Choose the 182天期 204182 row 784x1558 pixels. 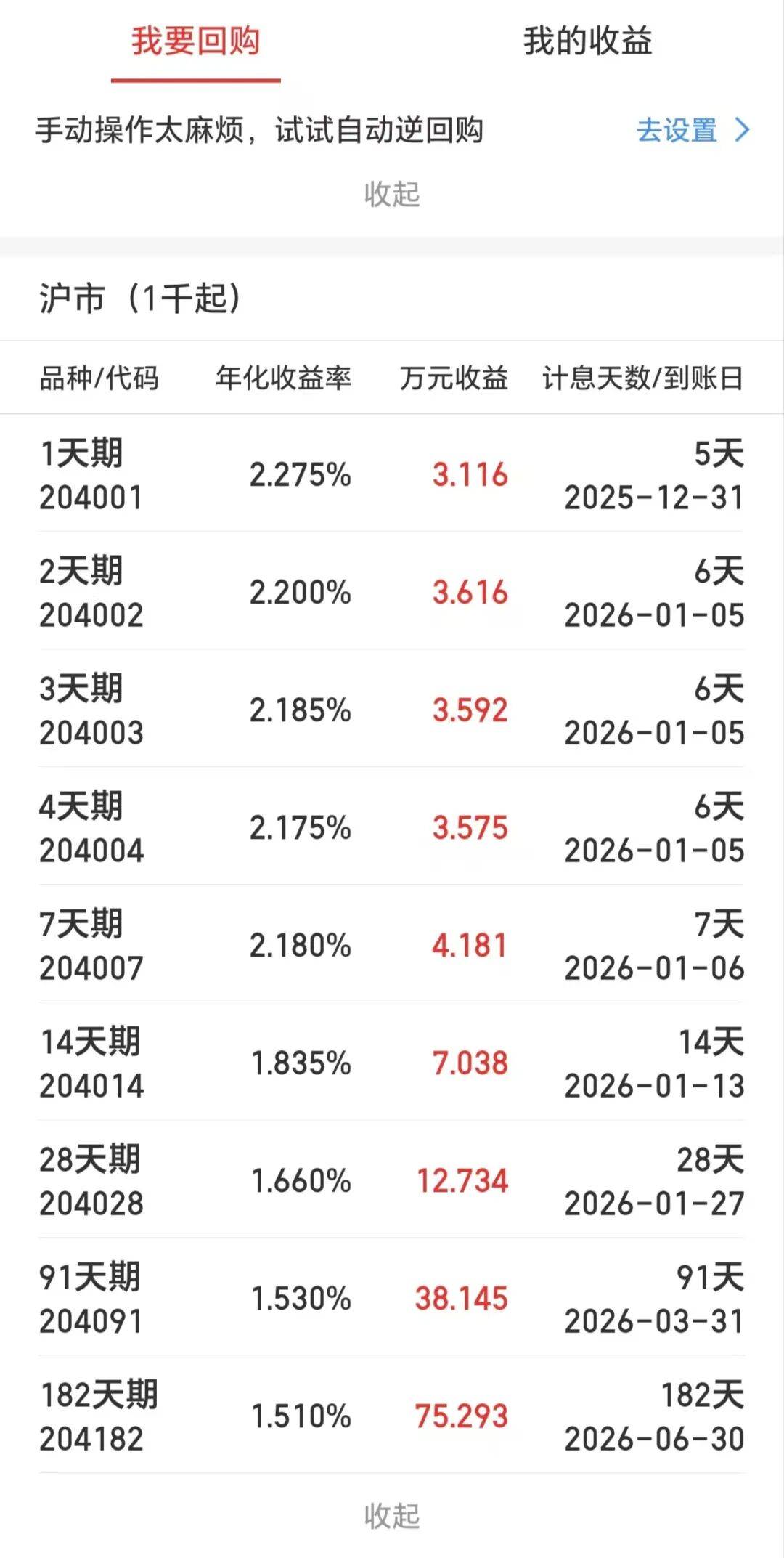click(392, 1416)
